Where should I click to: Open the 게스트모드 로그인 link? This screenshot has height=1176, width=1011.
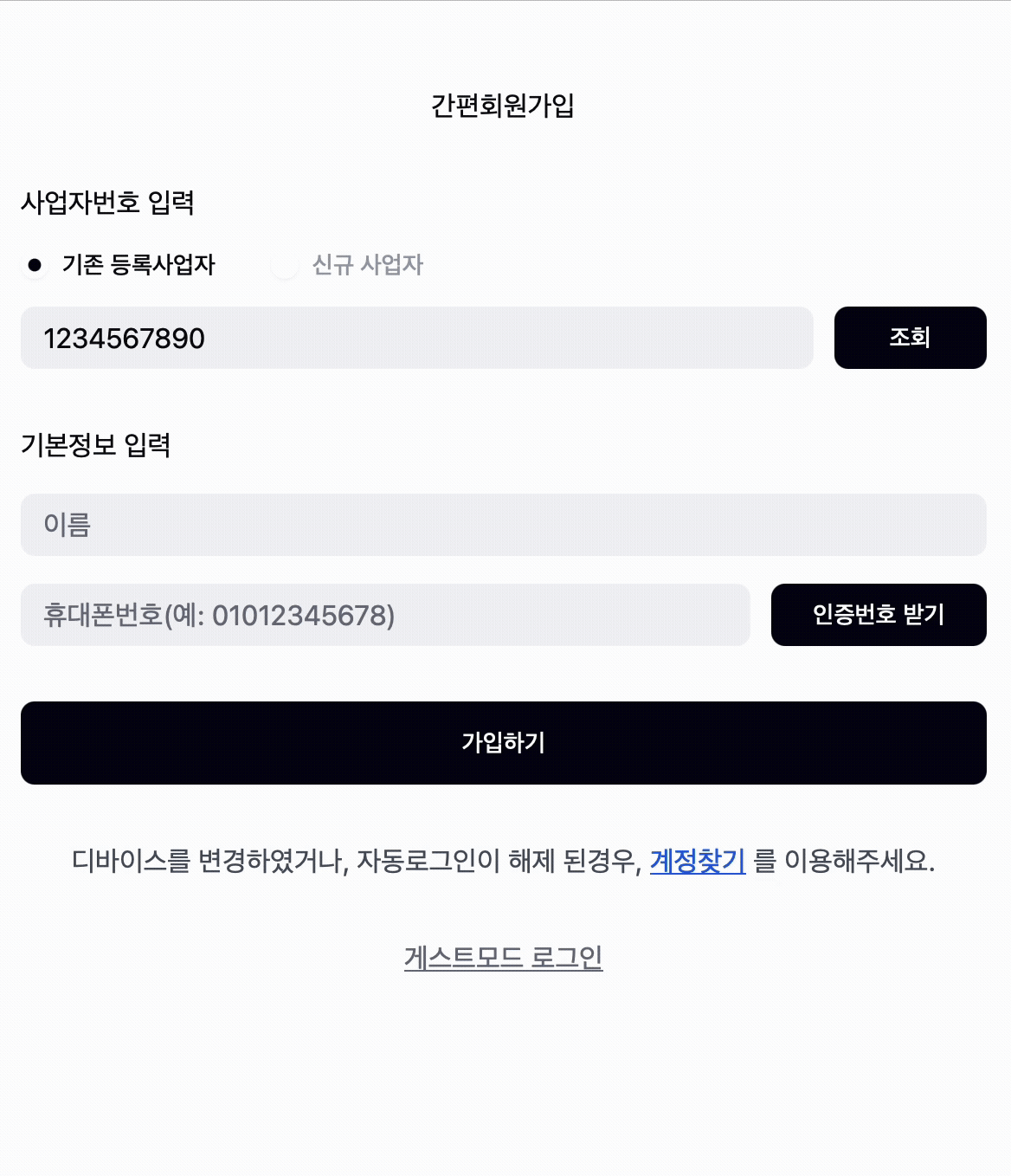[x=503, y=958]
